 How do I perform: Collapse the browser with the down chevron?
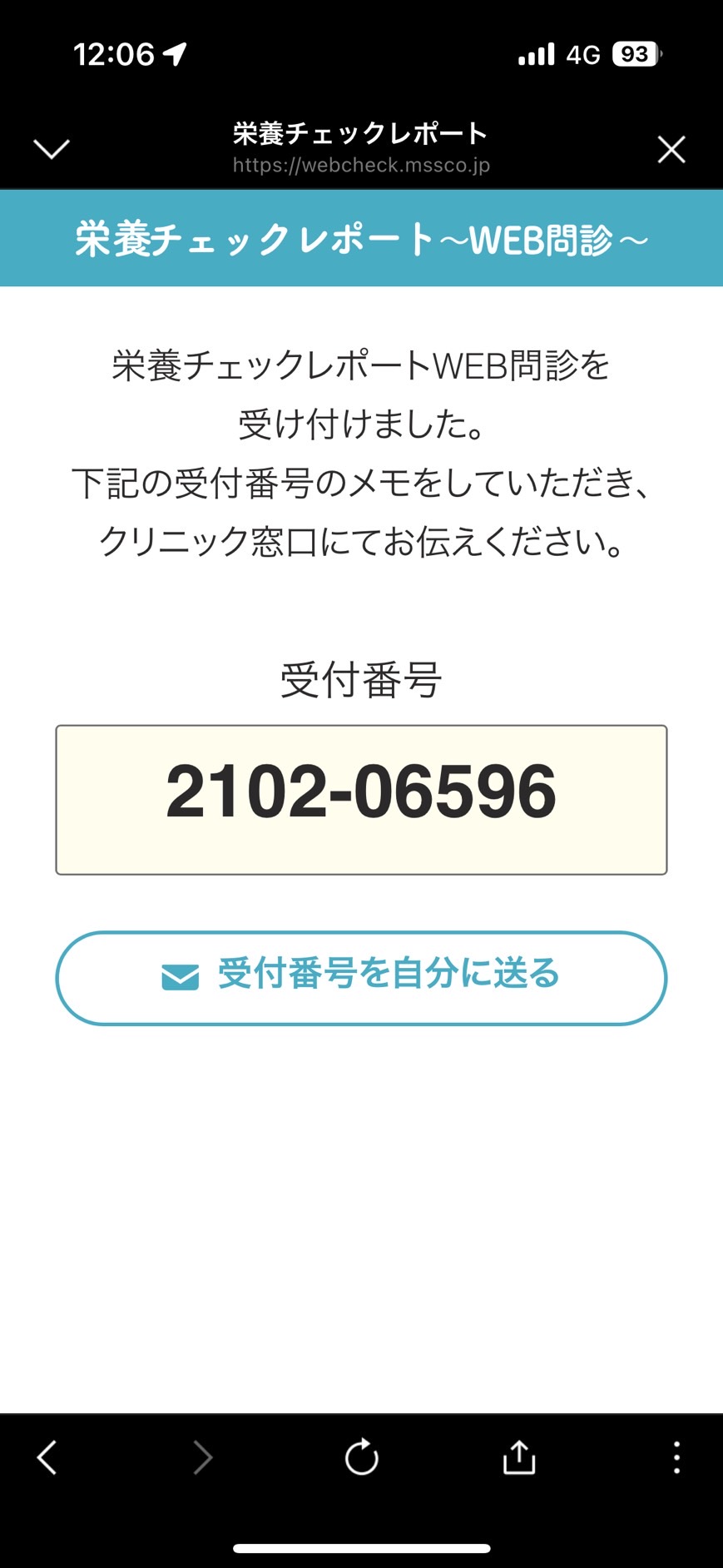52,149
